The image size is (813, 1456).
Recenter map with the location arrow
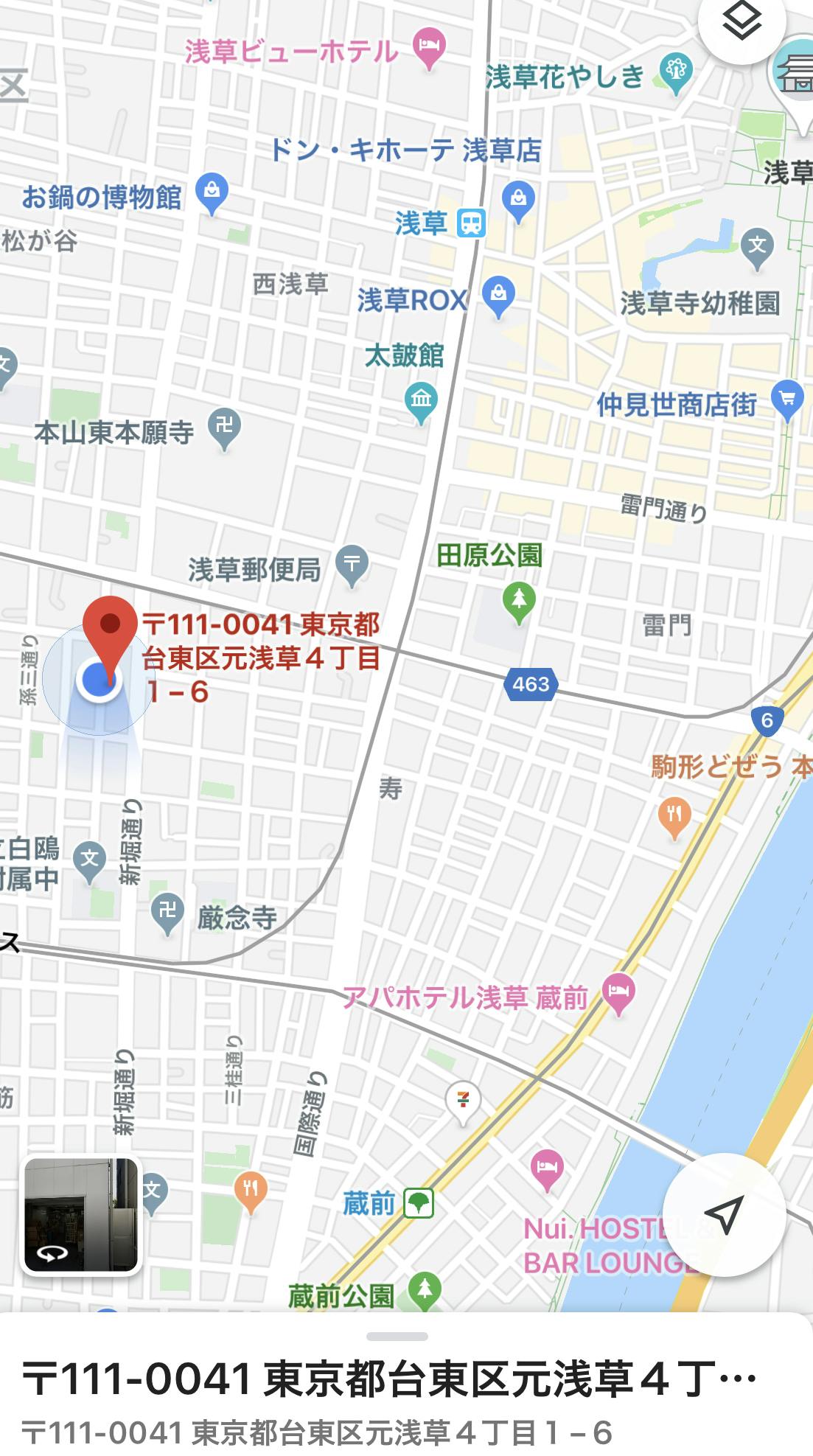click(724, 1213)
